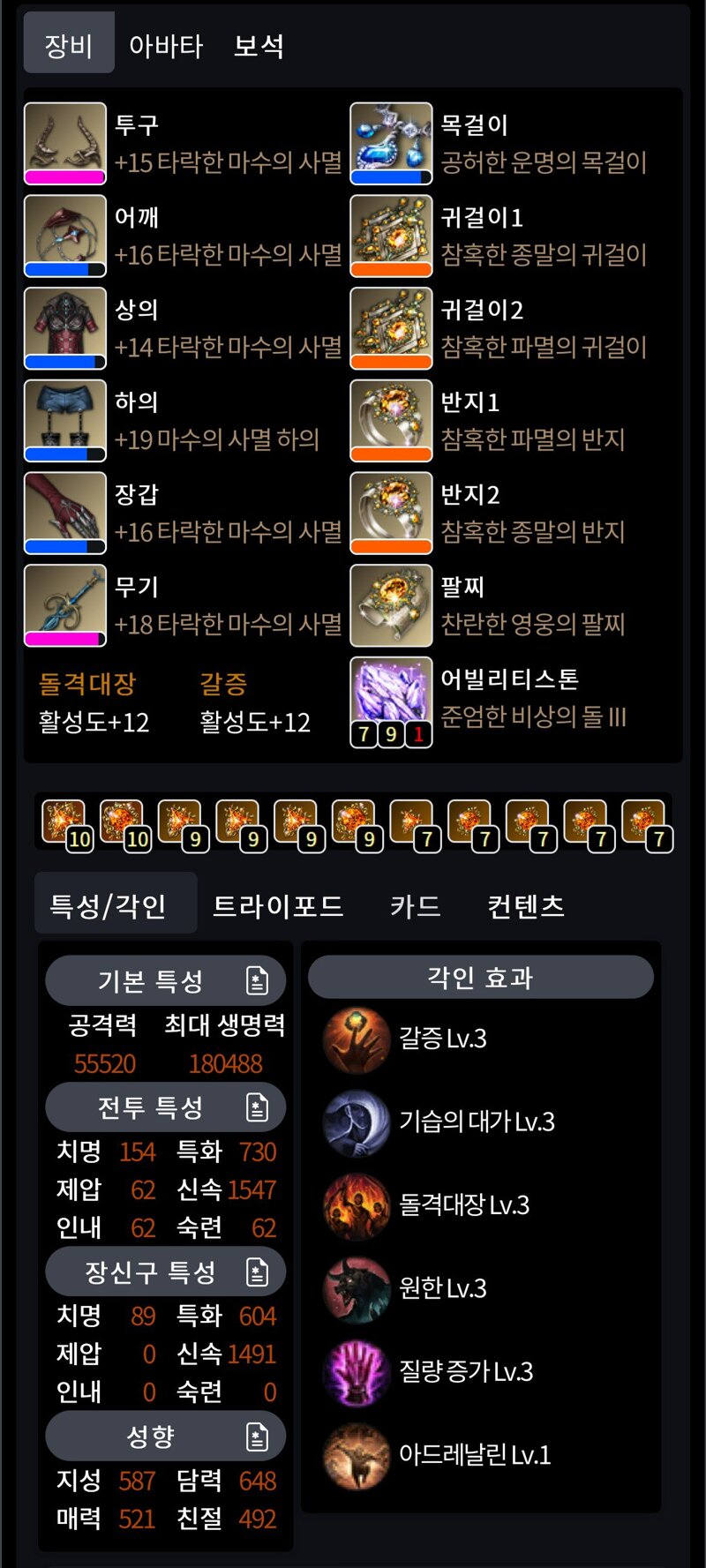Image resolution: width=706 pixels, height=1568 pixels.
Task: View the 투구 equipment item
Action: coord(65,143)
